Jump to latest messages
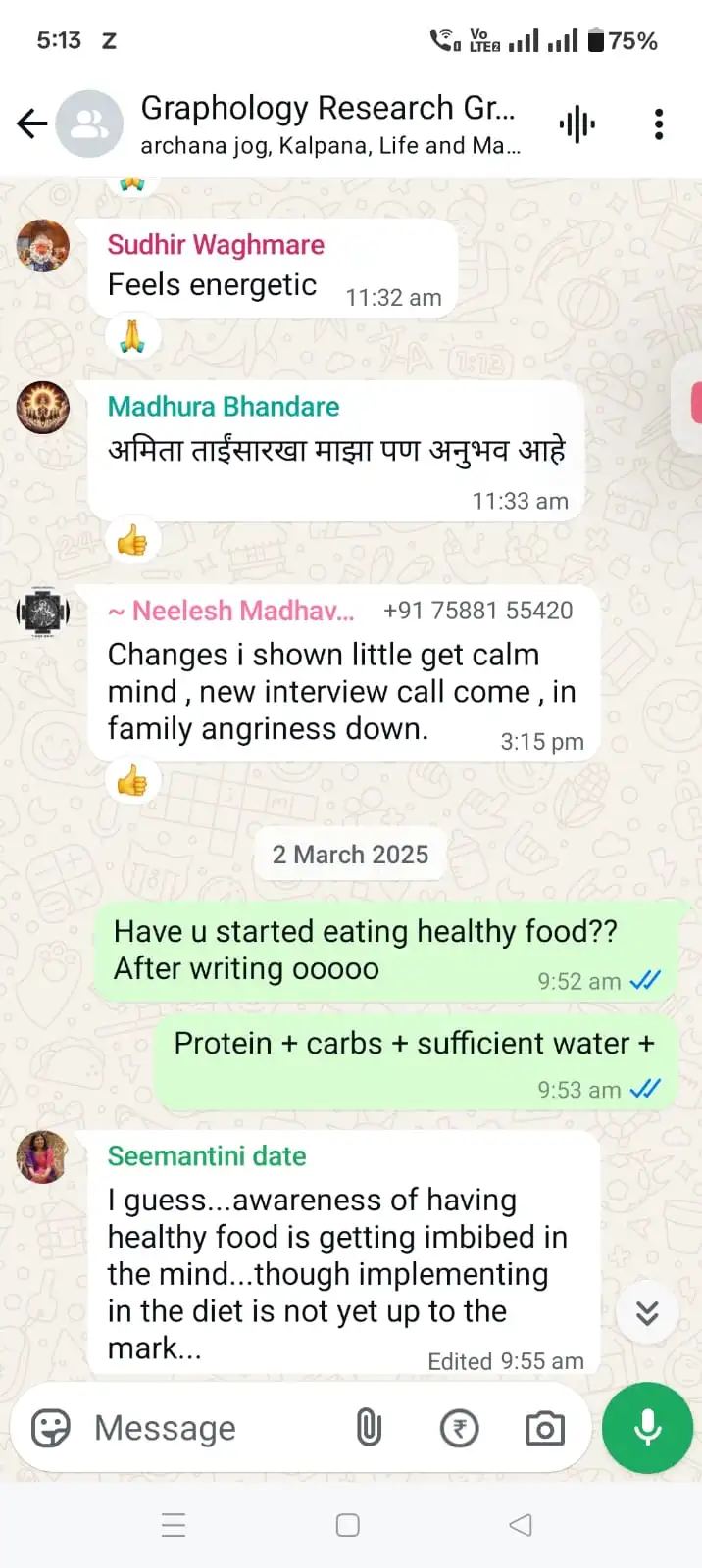The image size is (702, 1568). point(647,1313)
